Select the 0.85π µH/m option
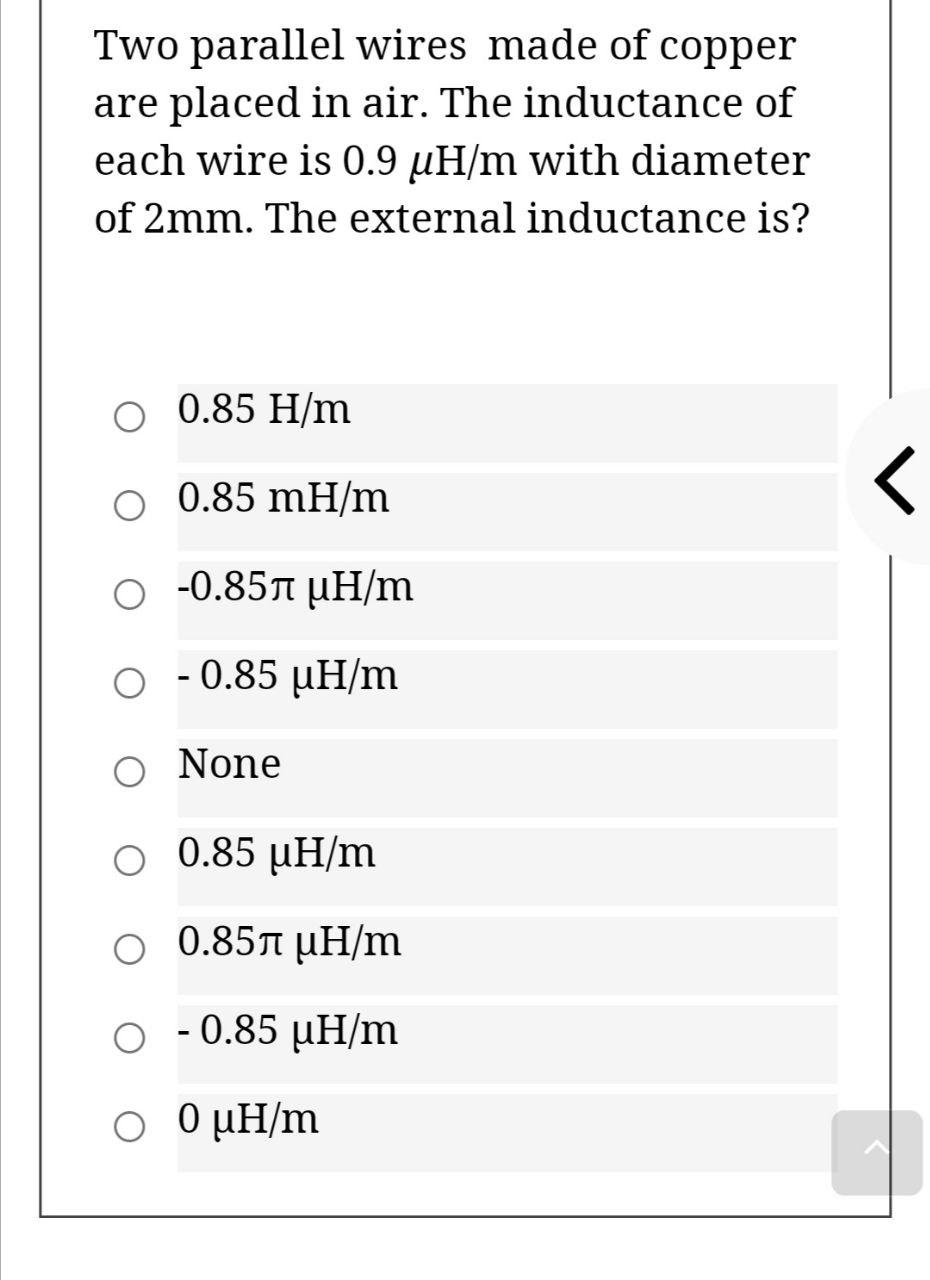 pyautogui.click(x=129, y=950)
